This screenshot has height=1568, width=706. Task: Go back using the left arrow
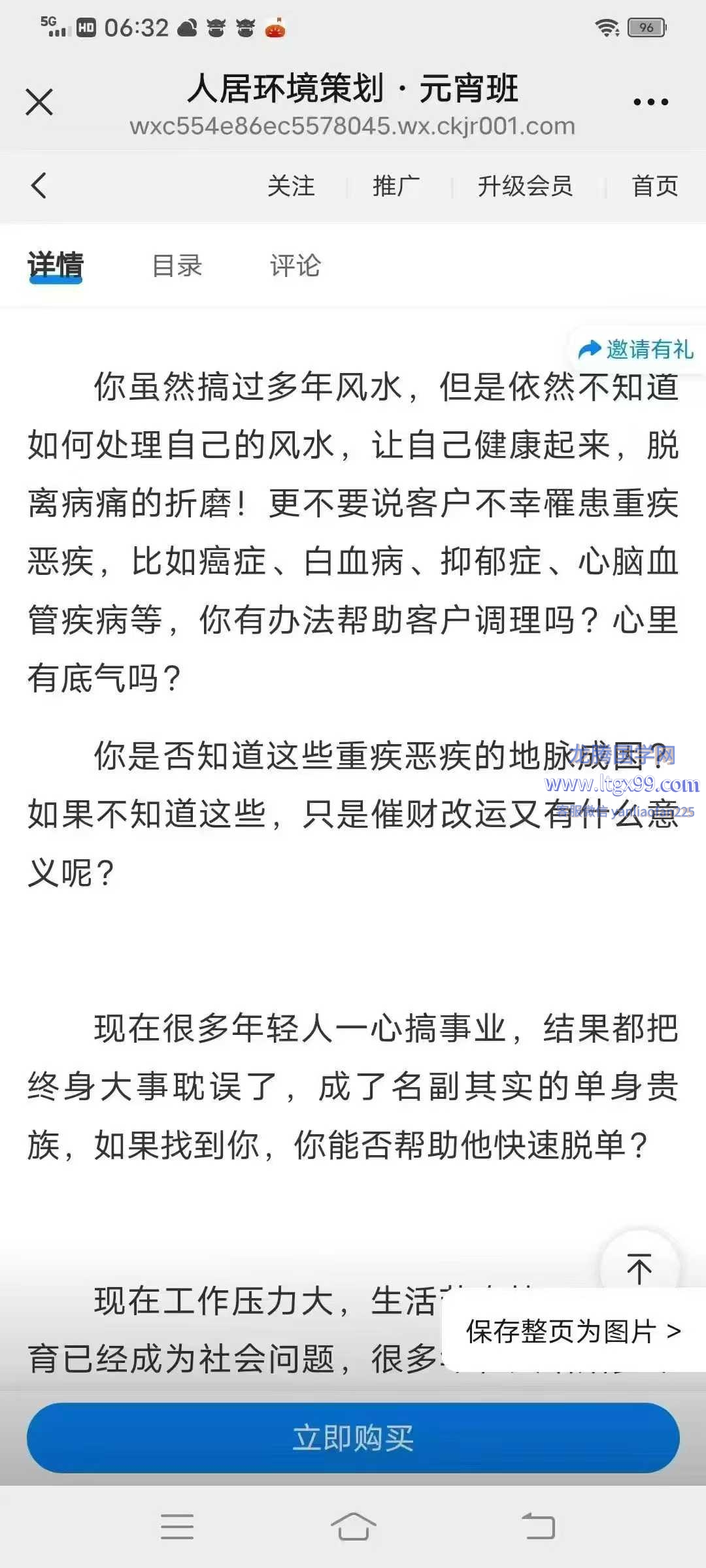pyautogui.click(x=39, y=186)
